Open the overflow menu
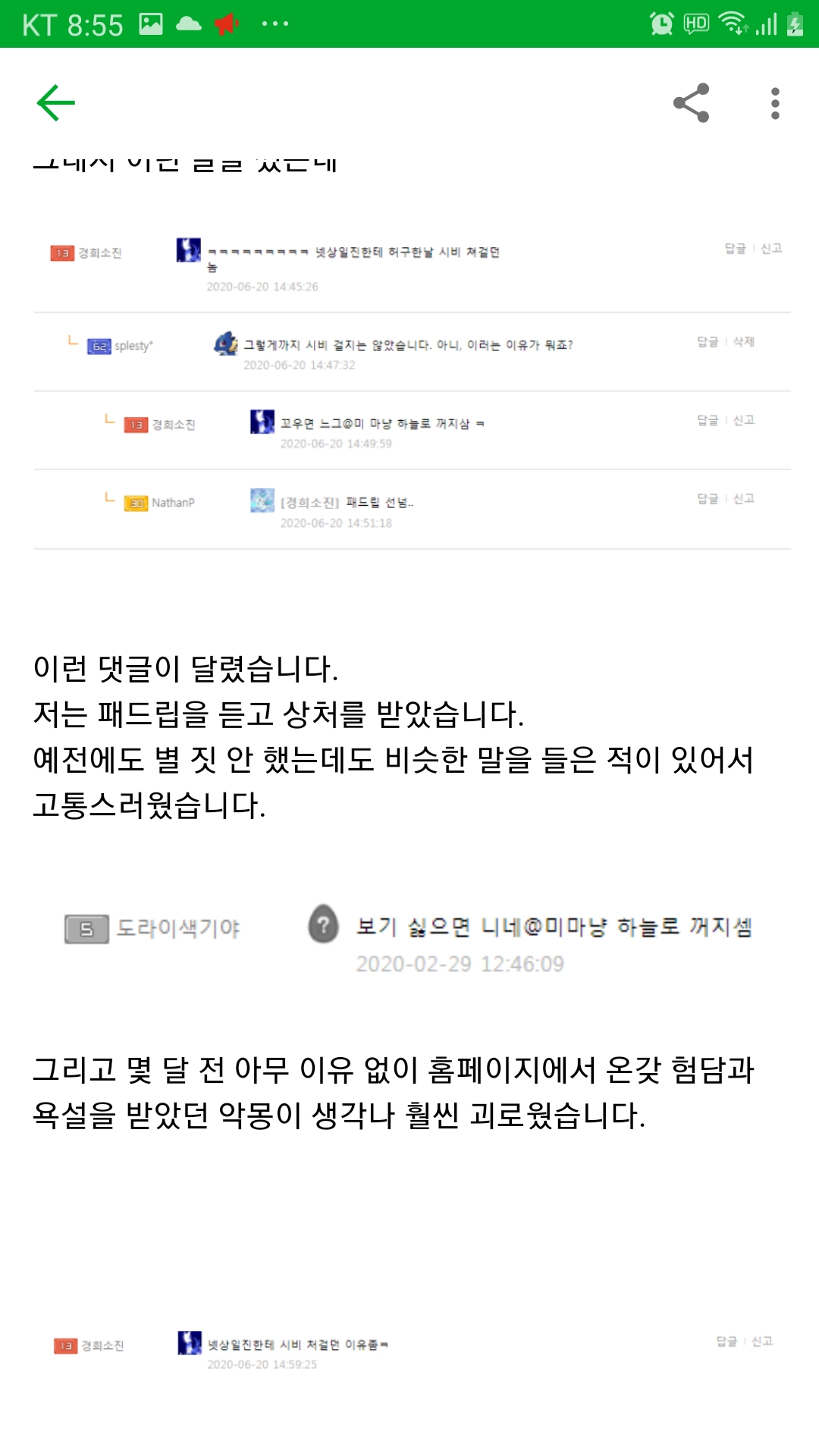 click(774, 103)
